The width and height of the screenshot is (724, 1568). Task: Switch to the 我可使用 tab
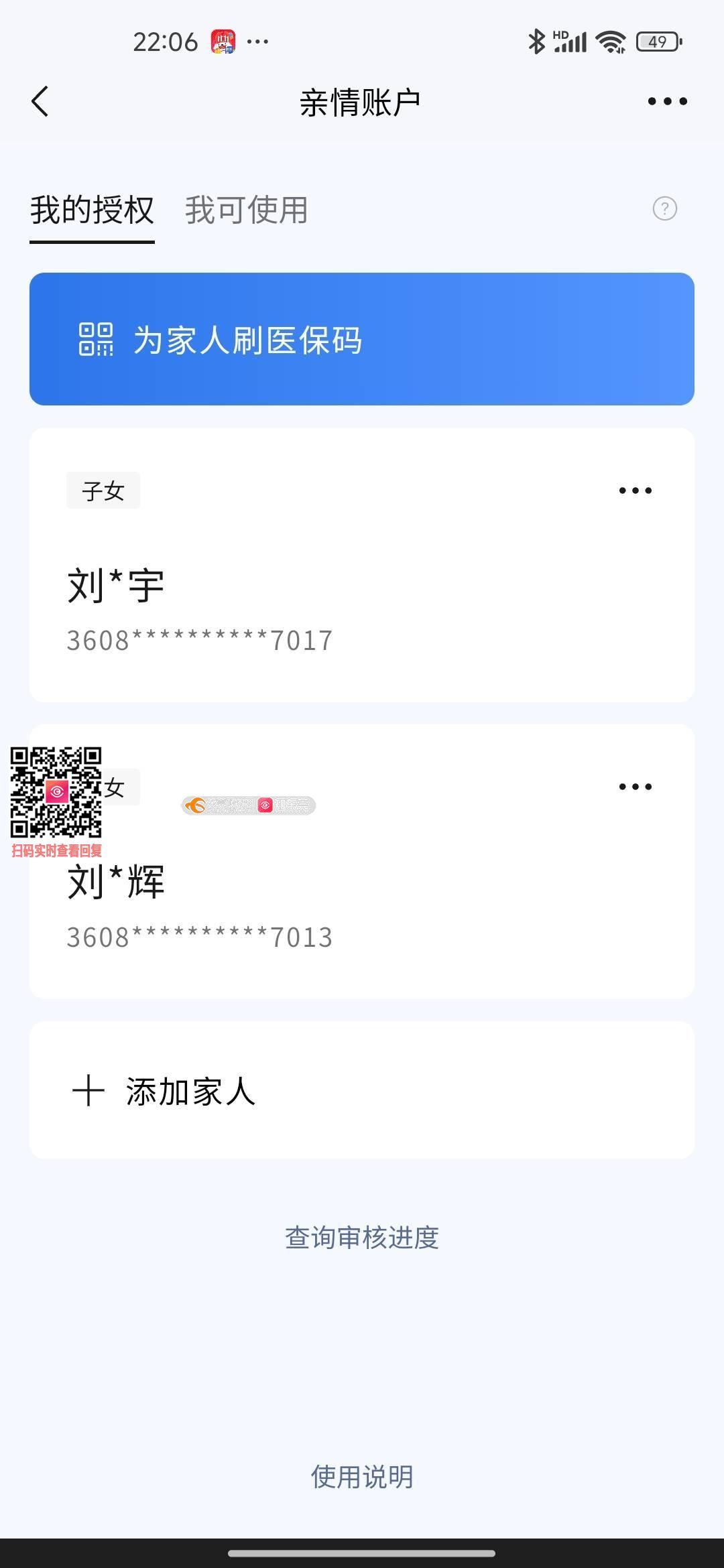pyautogui.click(x=246, y=210)
